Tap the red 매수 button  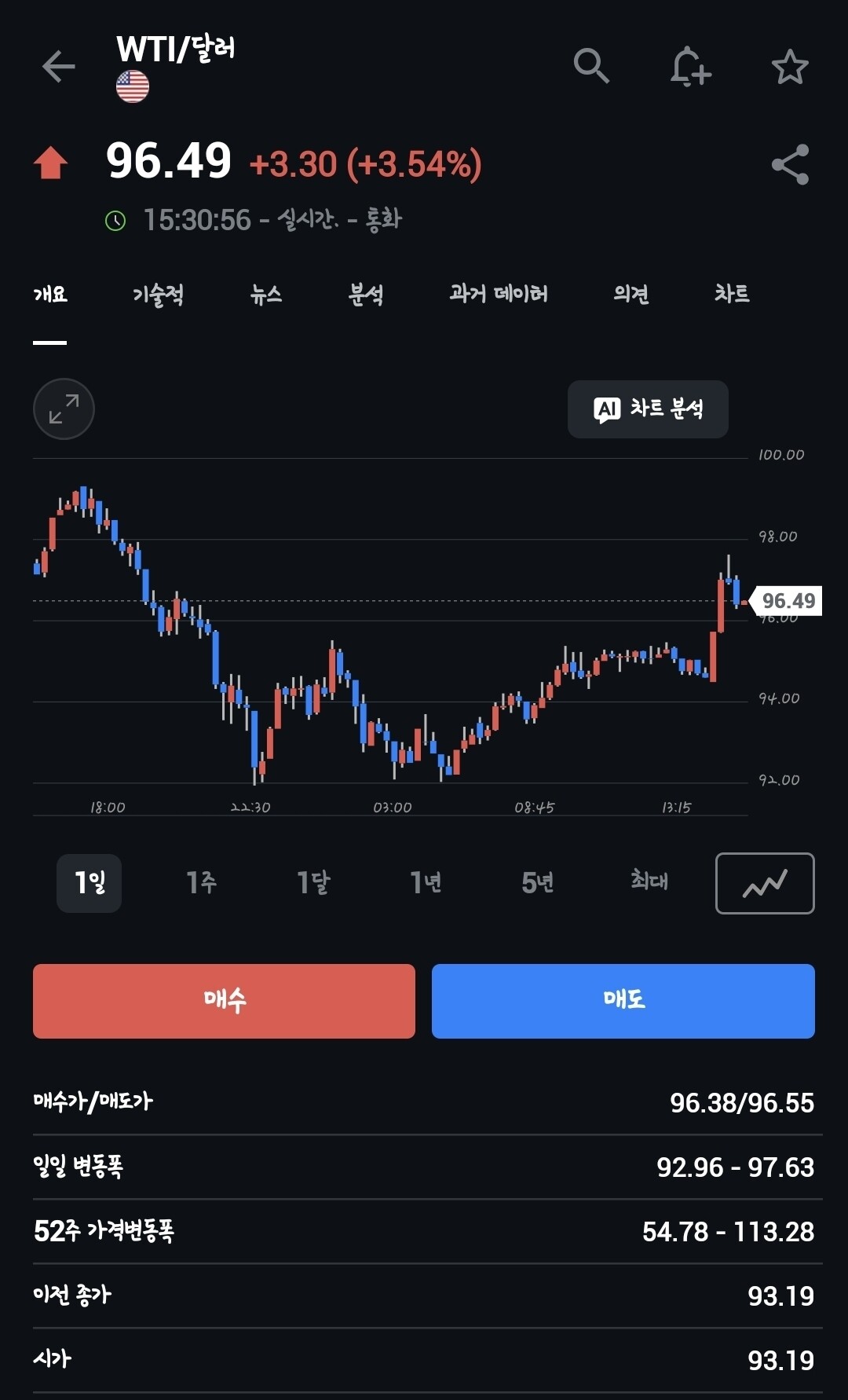(224, 1001)
